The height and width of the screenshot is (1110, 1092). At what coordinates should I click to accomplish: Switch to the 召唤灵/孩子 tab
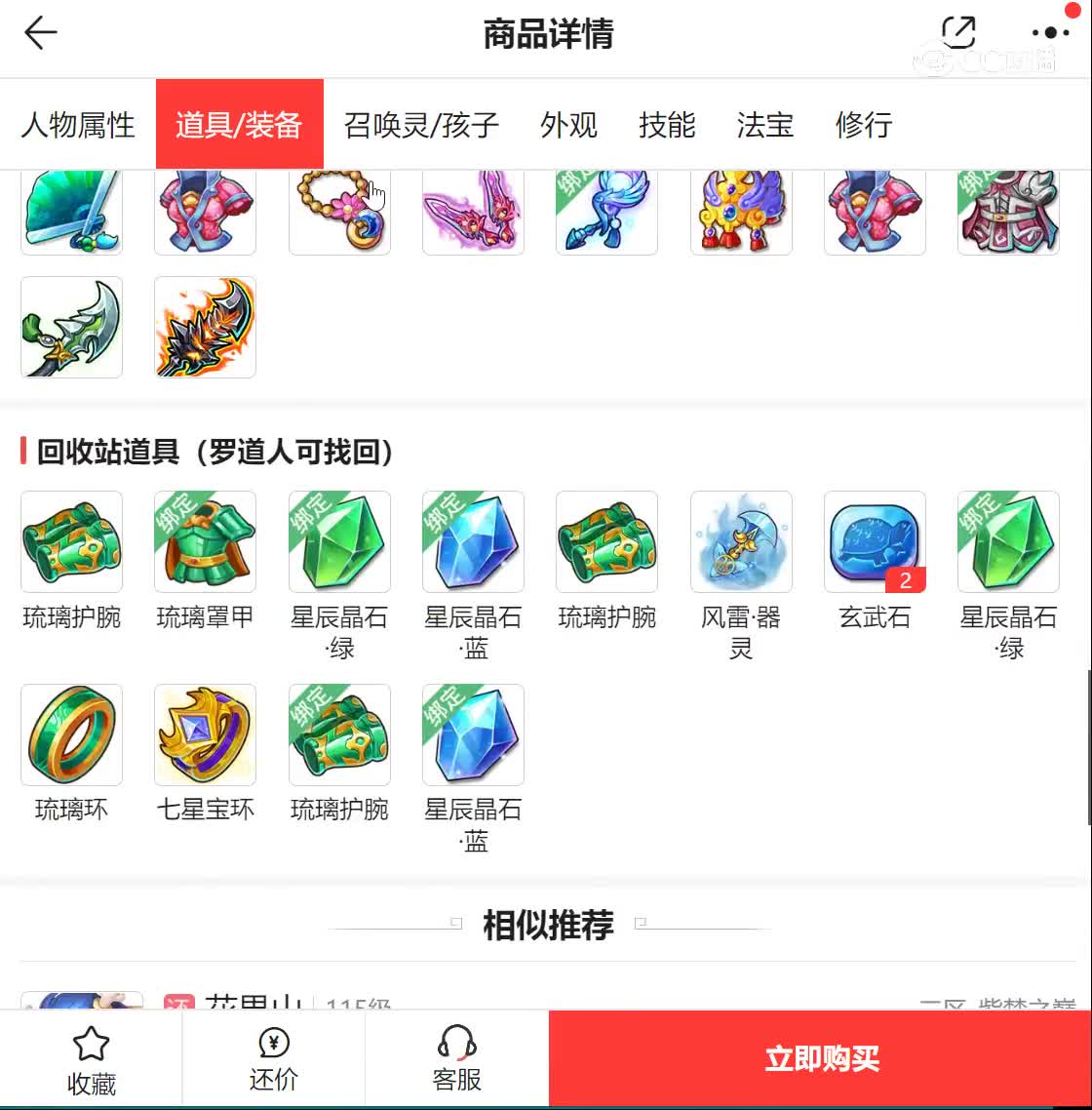(x=421, y=125)
